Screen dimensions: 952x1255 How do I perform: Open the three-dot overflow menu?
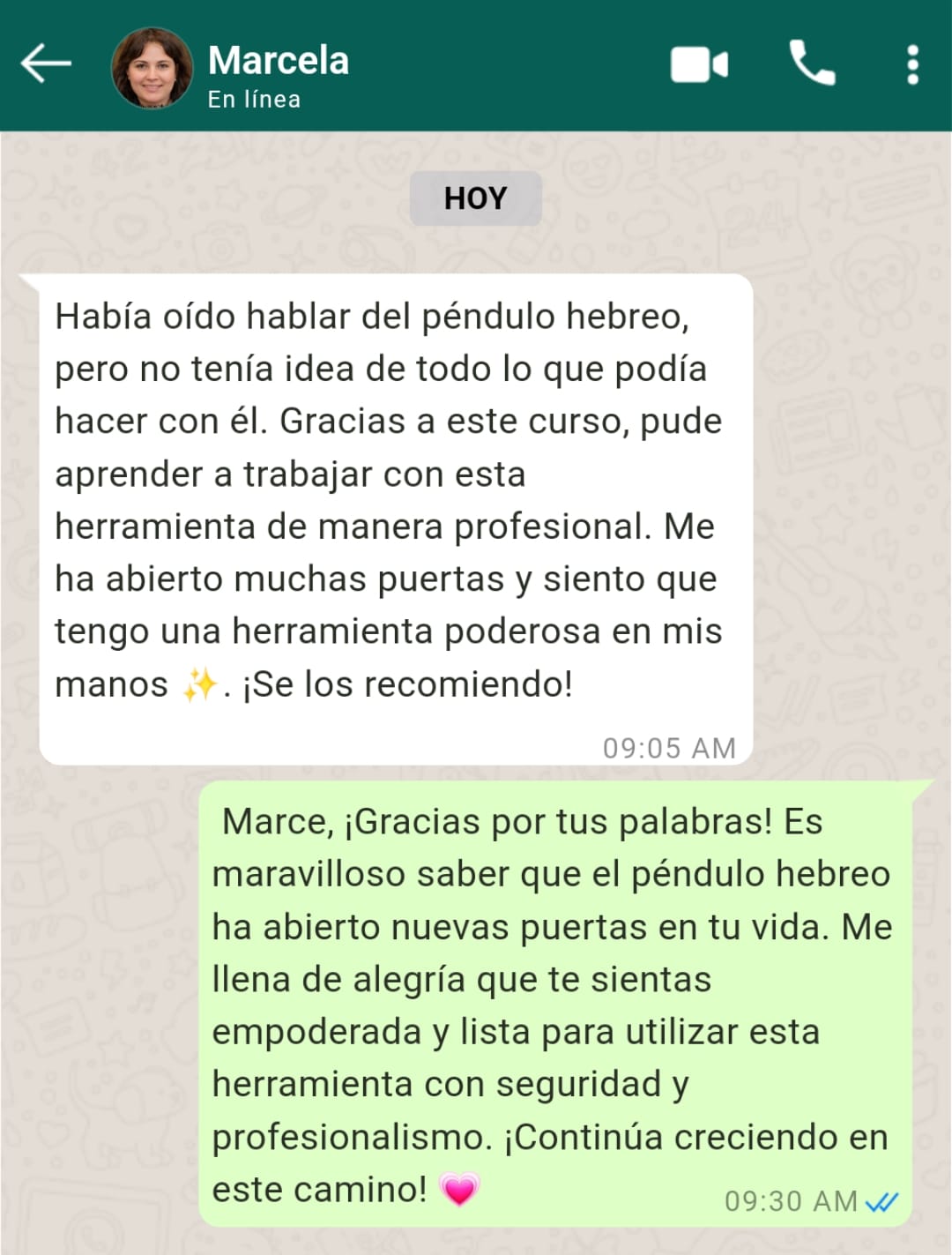click(x=912, y=64)
